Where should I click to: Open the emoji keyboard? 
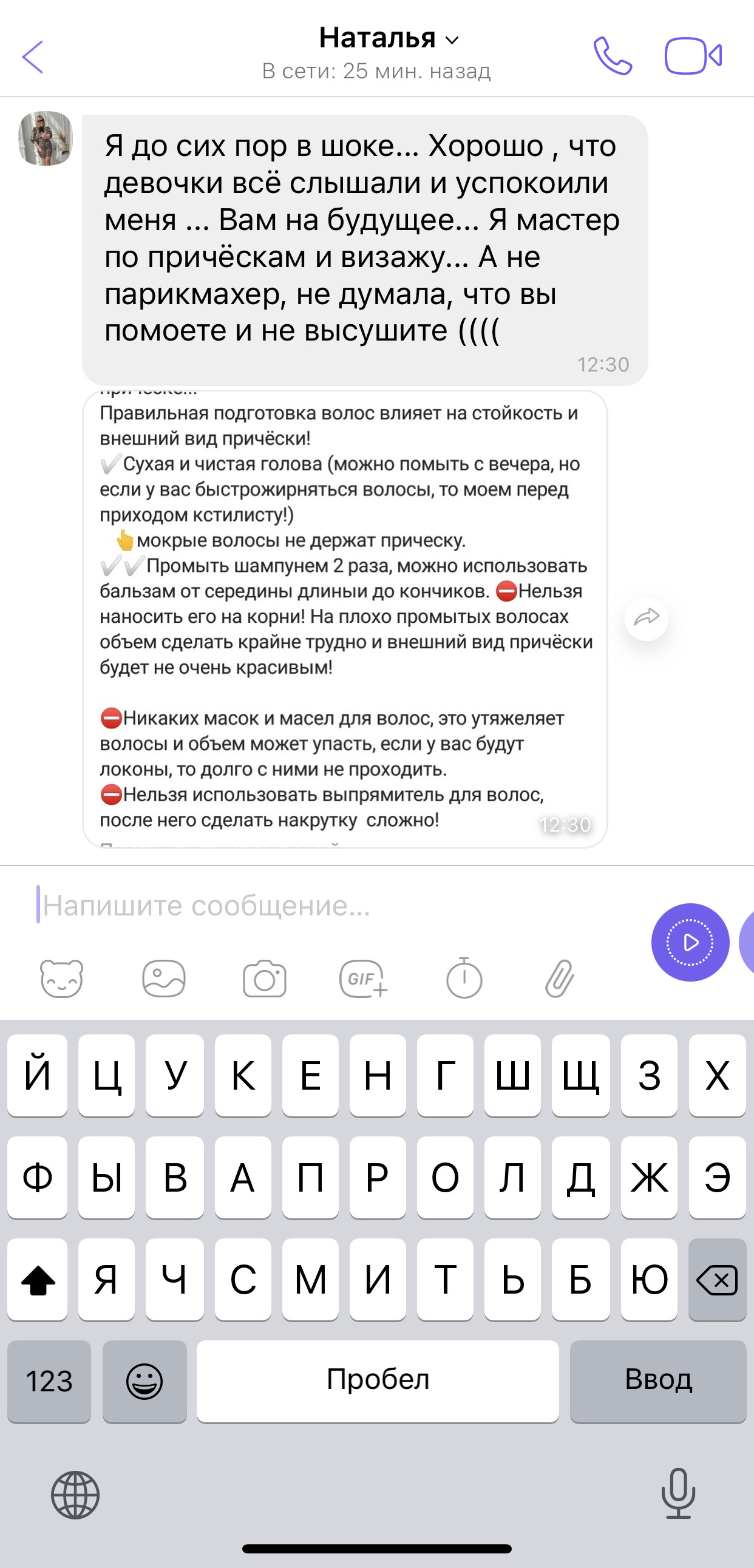pyautogui.click(x=144, y=1380)
